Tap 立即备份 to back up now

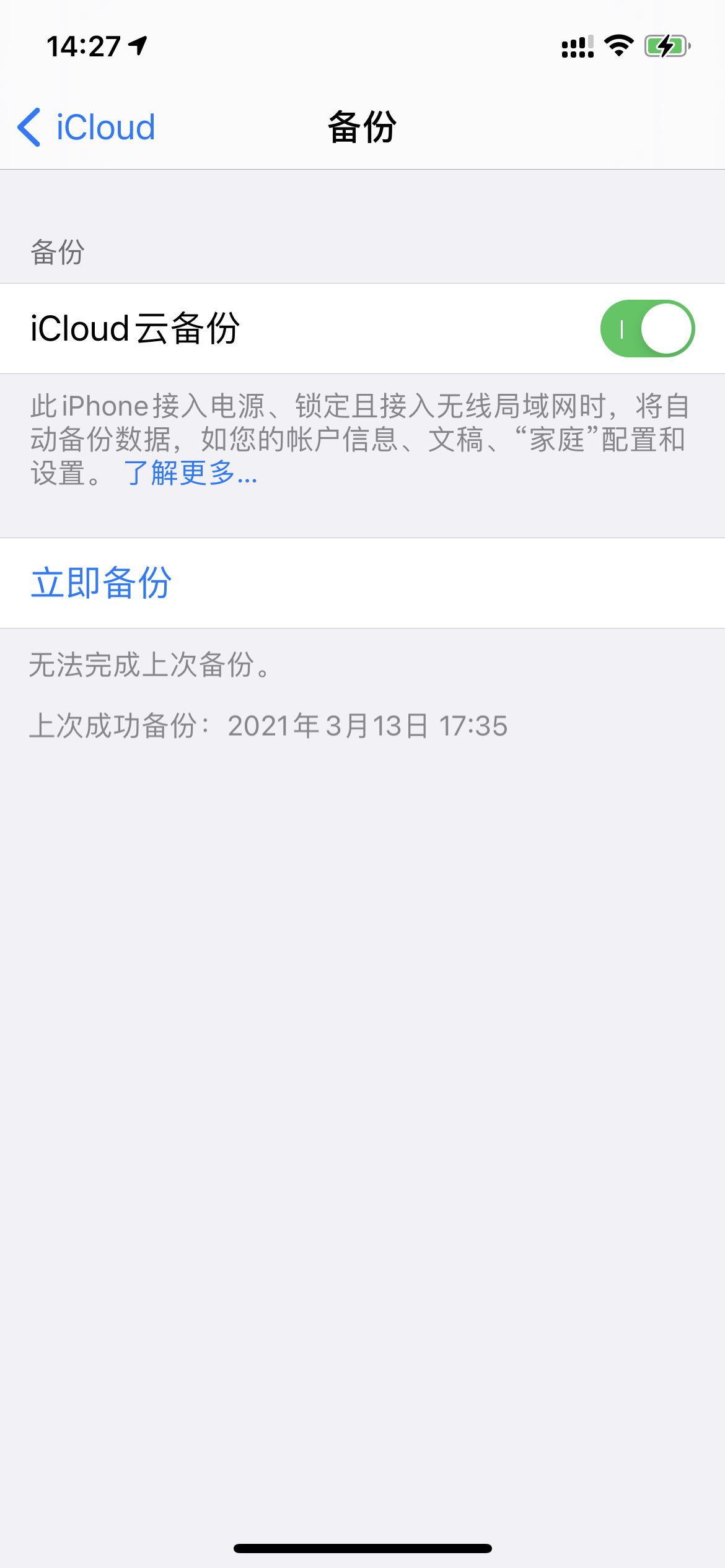coord(102,583)
